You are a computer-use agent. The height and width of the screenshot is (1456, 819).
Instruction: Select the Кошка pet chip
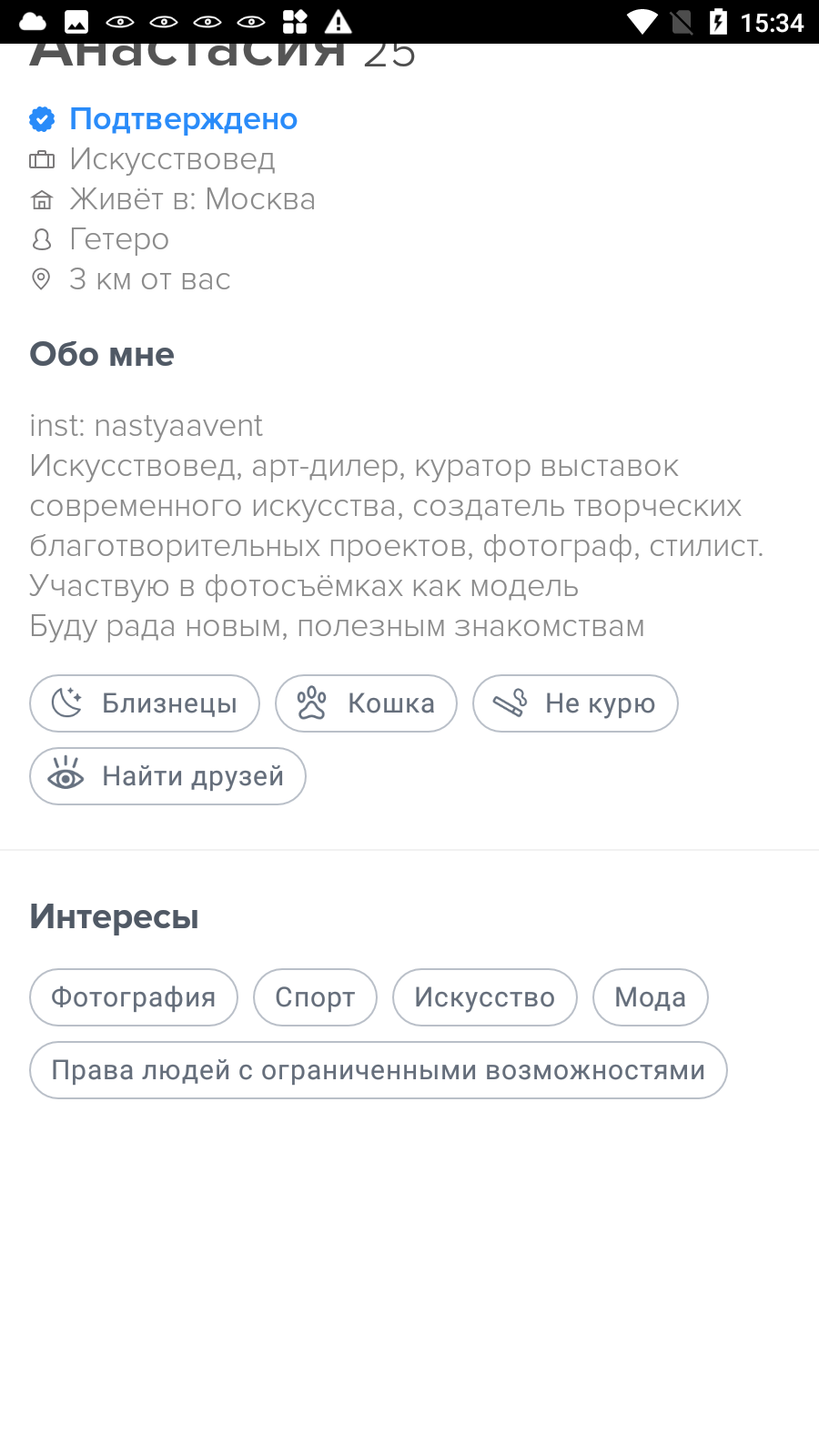(x=366, y=703)
